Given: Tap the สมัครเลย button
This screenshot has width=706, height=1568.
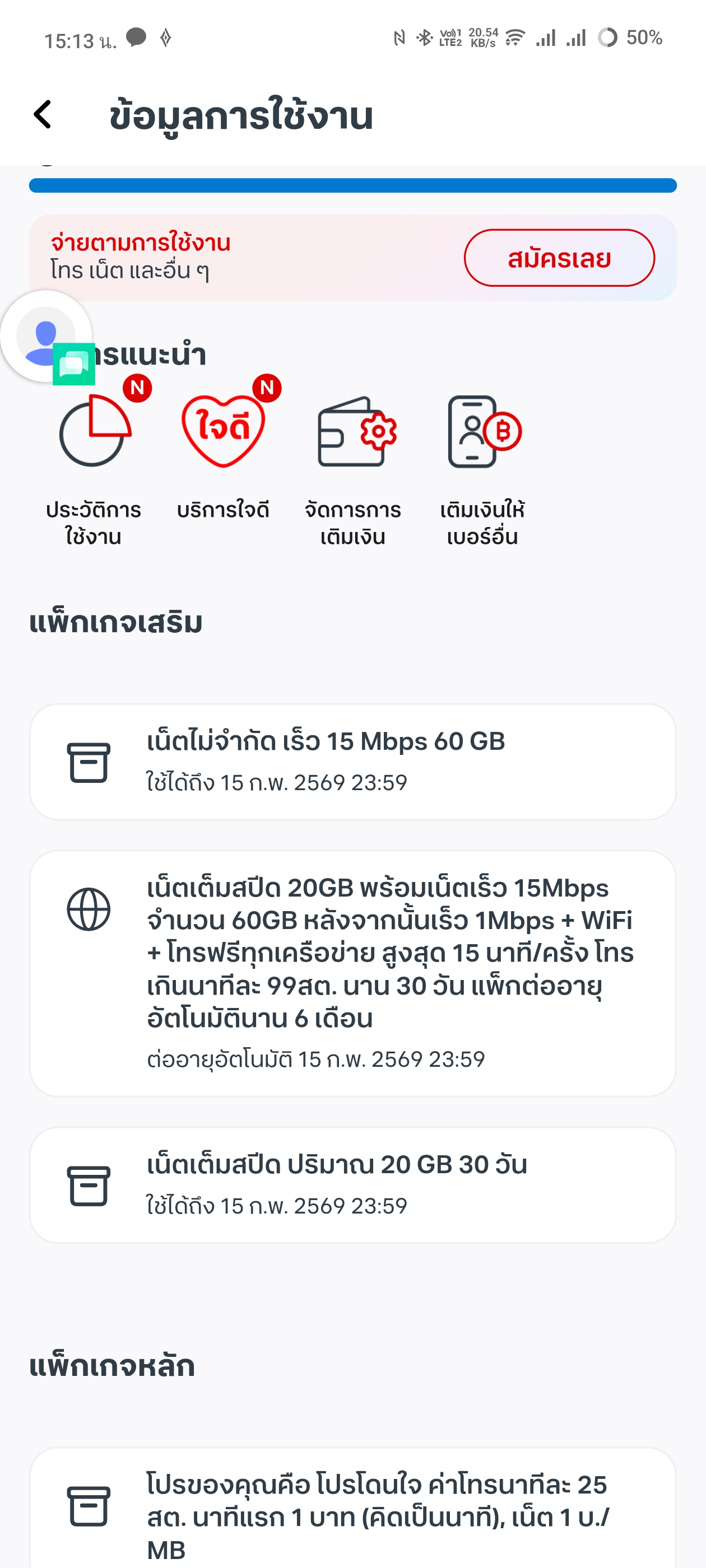Looking at the screenshot, I should coord(559,258).
